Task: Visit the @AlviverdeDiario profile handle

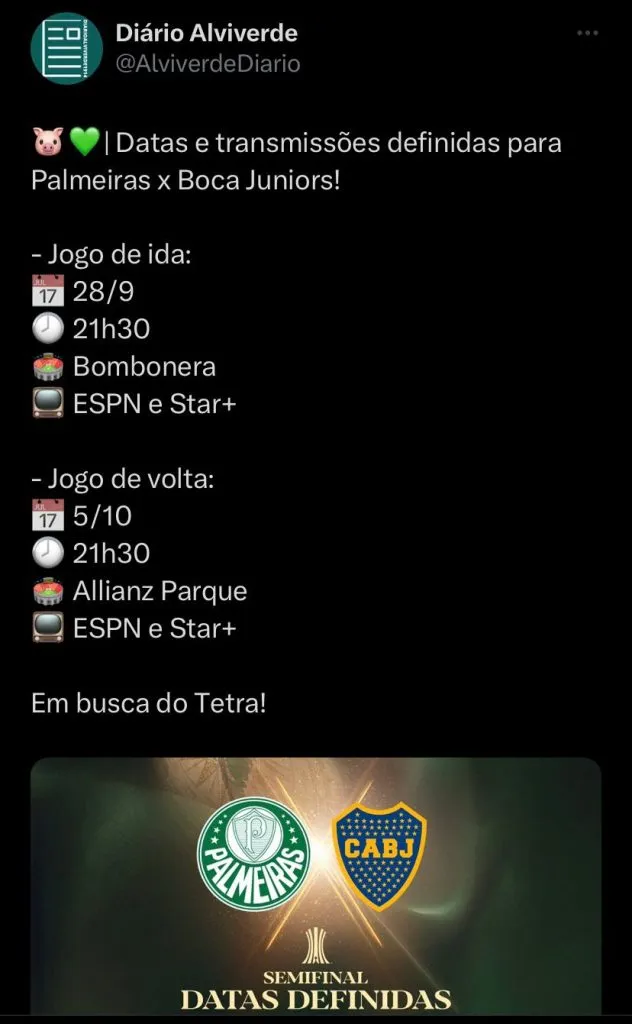Action: [208, 63]
